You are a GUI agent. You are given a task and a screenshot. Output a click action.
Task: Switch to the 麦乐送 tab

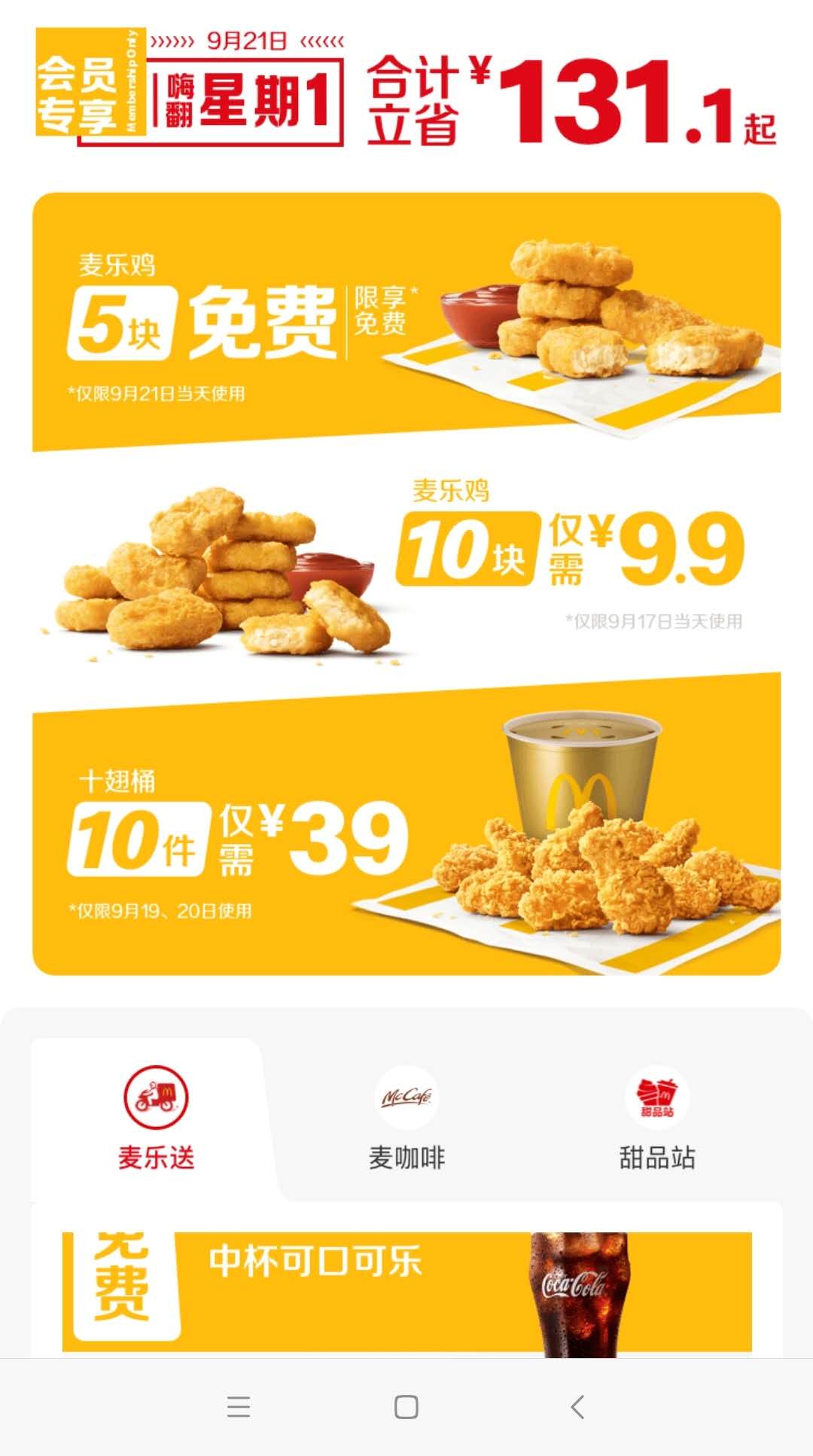coord(156,1118)
